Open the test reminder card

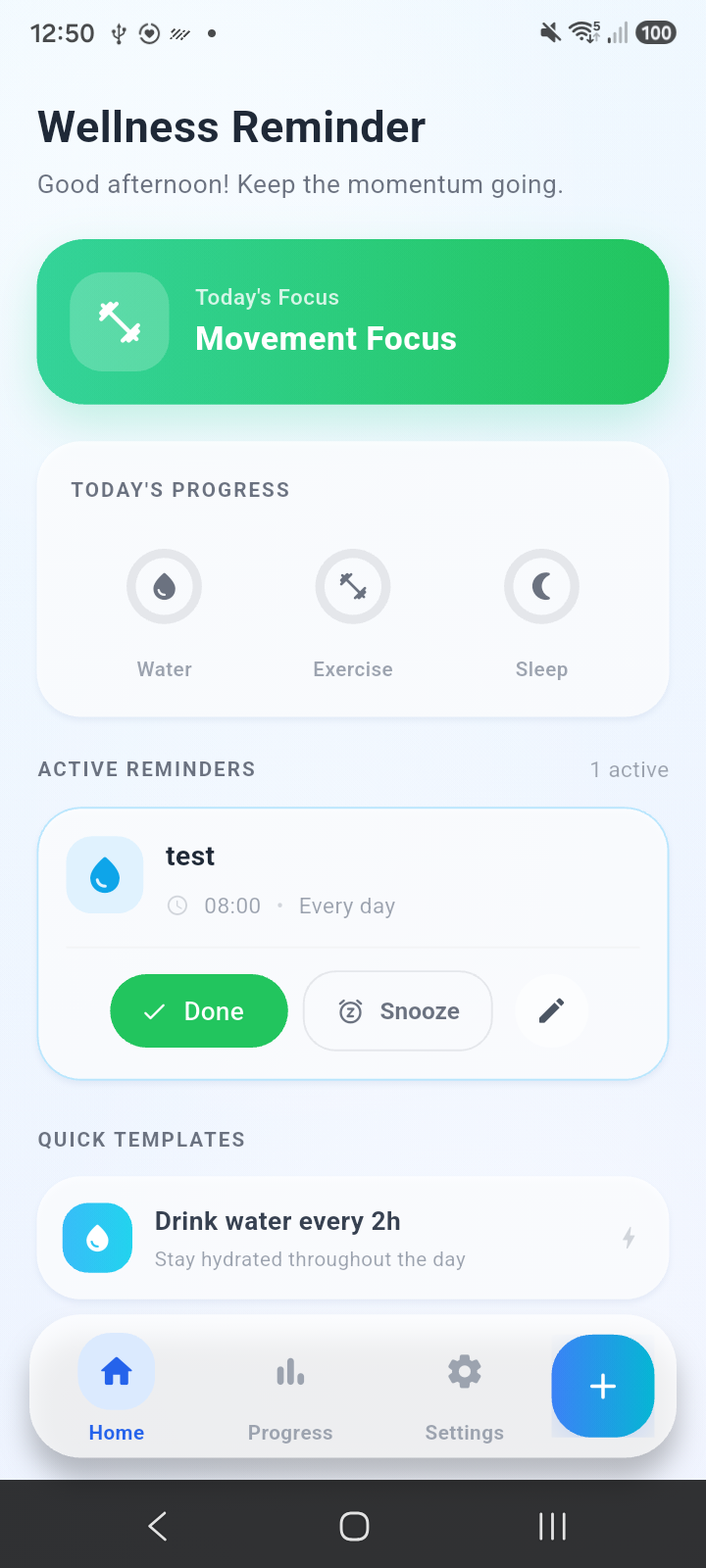353,880
